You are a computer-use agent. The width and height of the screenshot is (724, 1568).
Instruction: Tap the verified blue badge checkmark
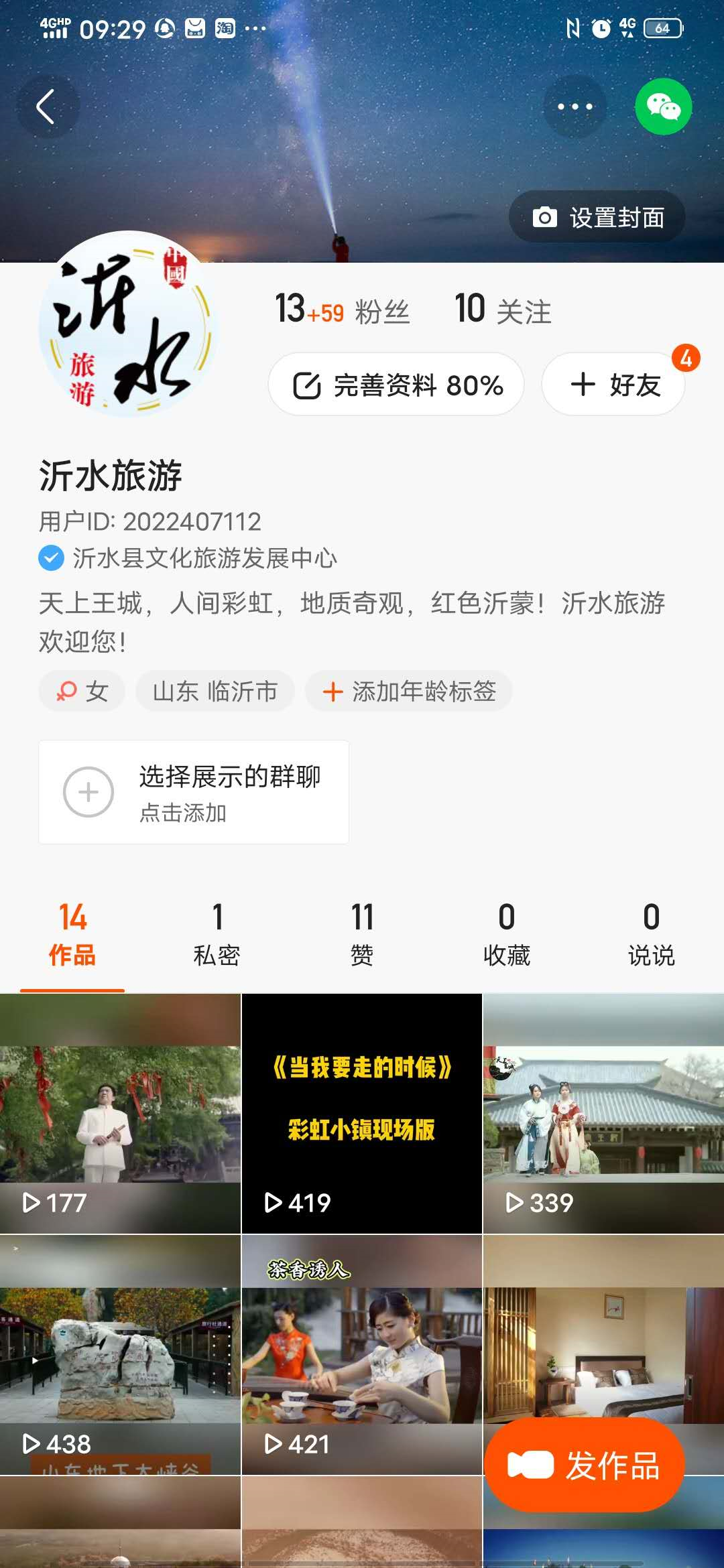[x=50, y=556]
